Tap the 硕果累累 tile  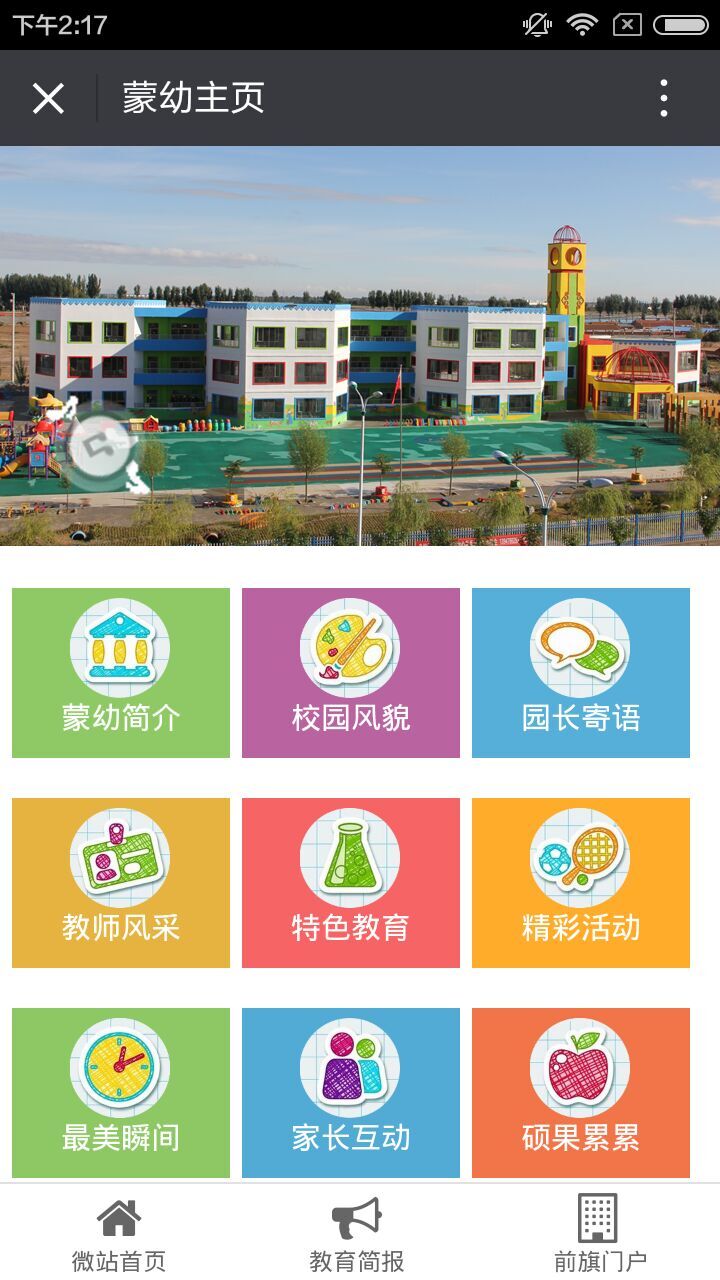[581, 1093]
